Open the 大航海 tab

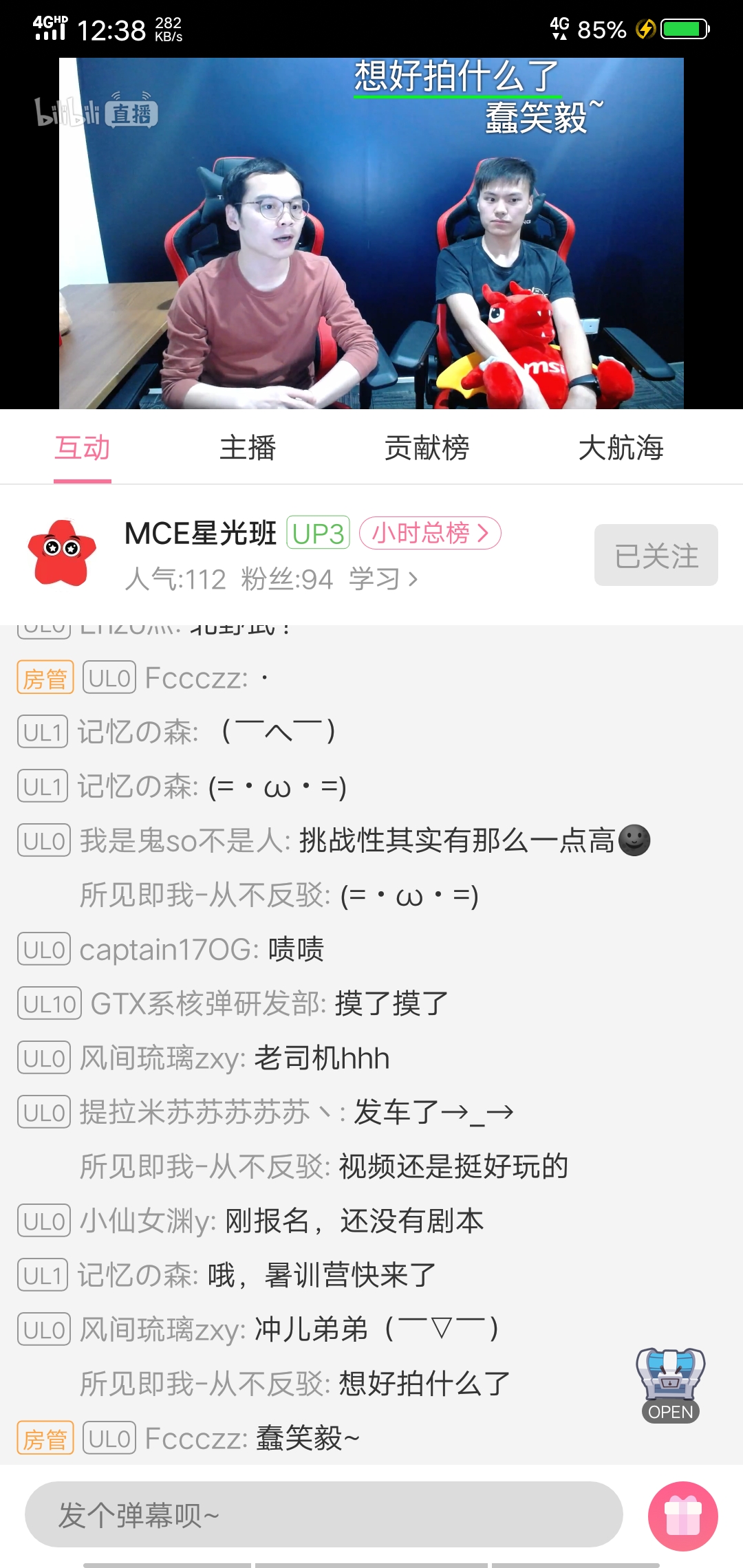tap(621, 448)
